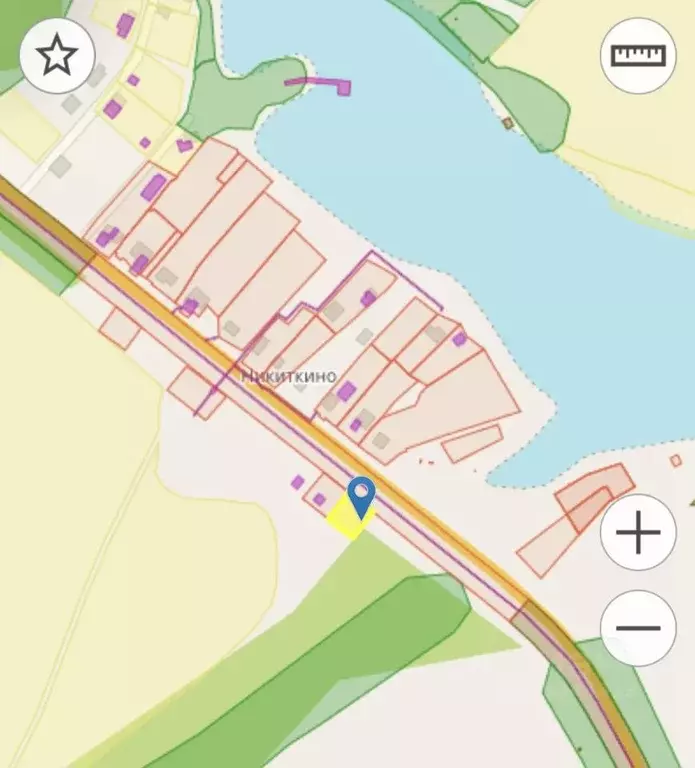Screen dimensions: 695x768
Task: Zoom in with the plus button
Action: coord(638,533)
